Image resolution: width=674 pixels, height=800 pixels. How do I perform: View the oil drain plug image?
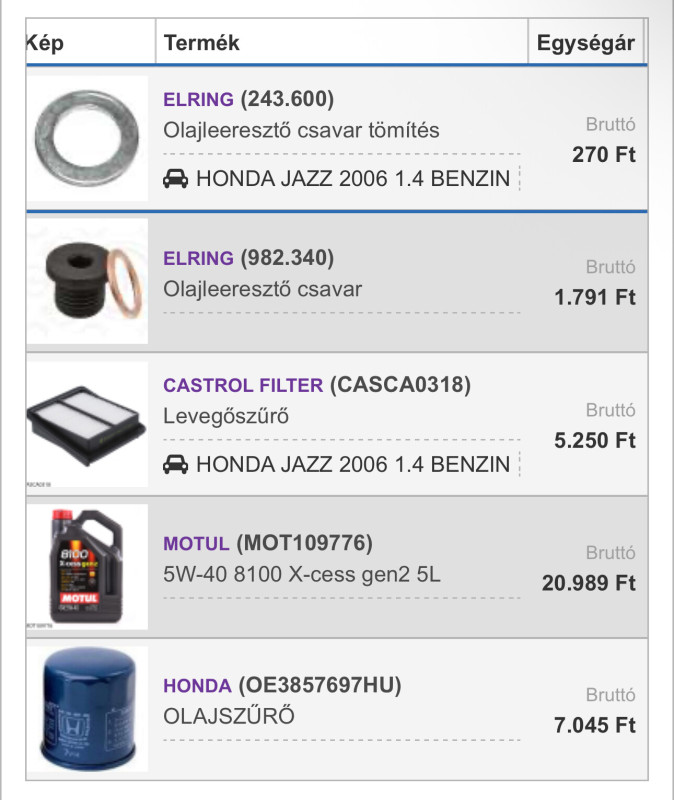[86, 281]
